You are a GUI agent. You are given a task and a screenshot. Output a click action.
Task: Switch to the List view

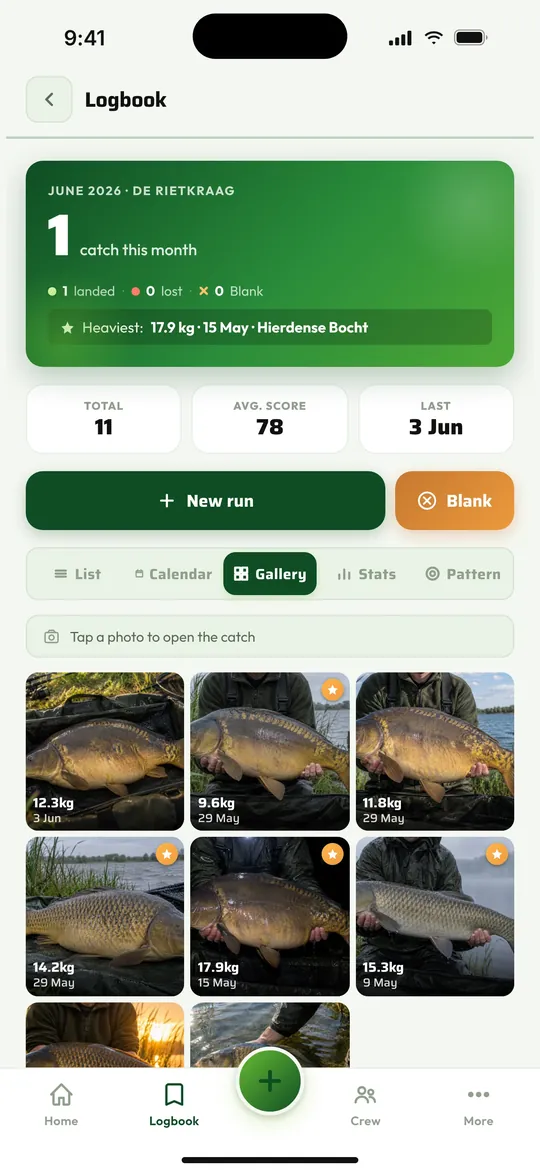(x=77, y=574)
